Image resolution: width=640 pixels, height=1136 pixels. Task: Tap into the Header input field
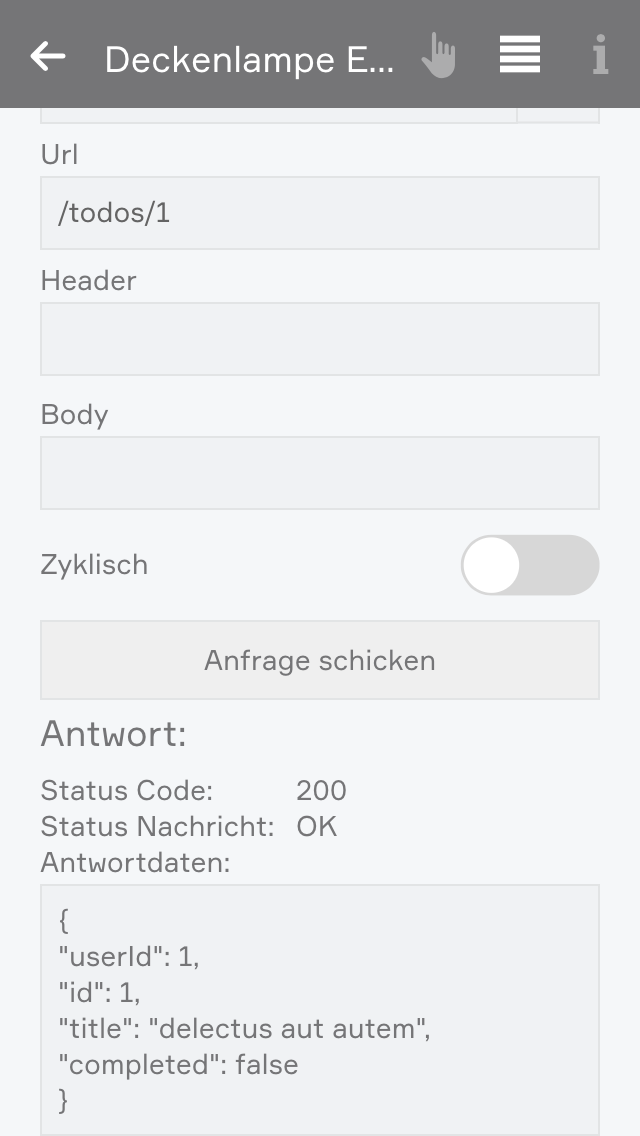coord(320,339)
